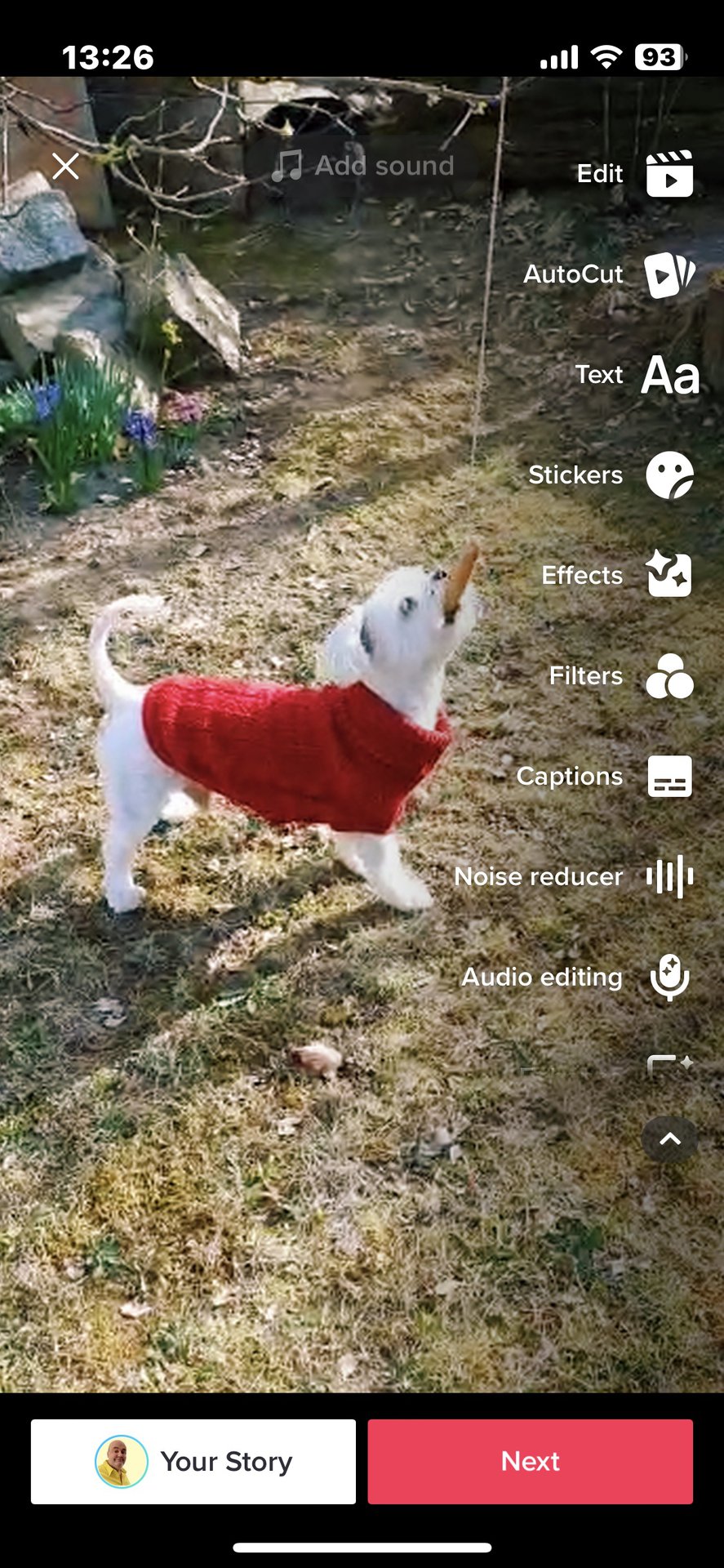Enable the Noise reducer
This screenshot has height=1568, width=724.
[x=669, y=876]
